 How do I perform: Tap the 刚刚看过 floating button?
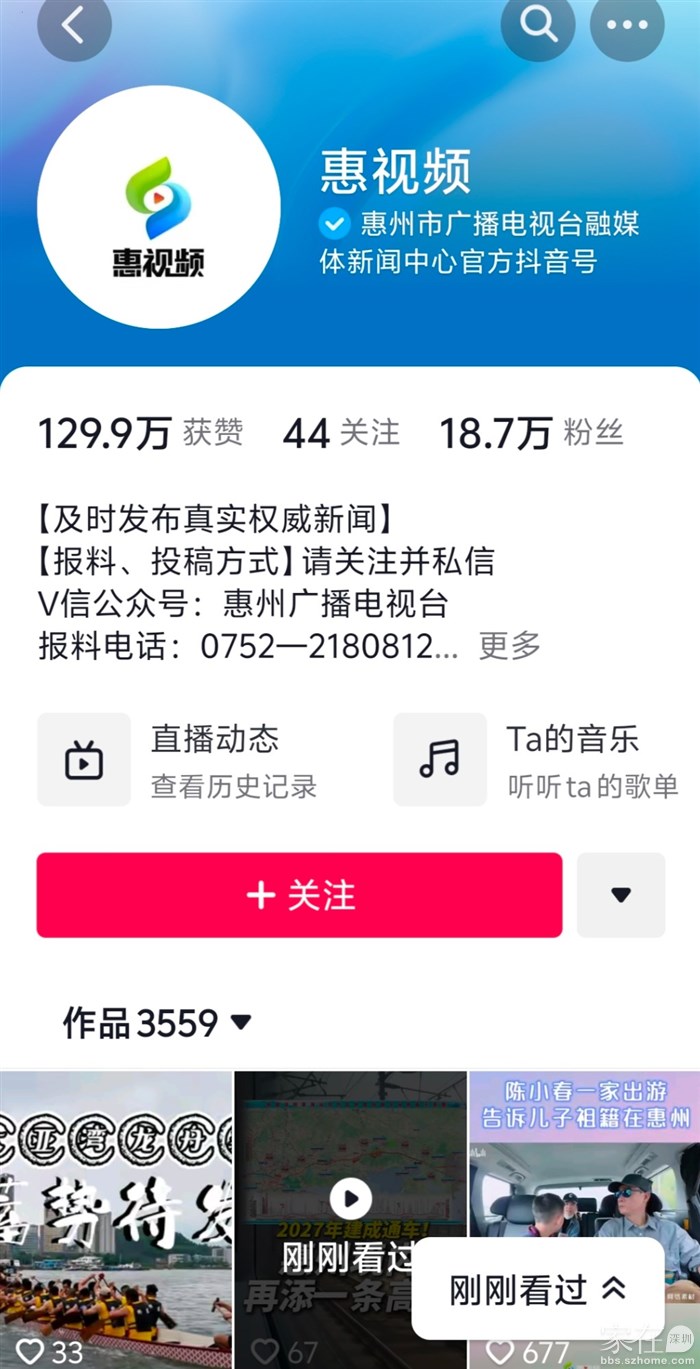click(537, 1290)
